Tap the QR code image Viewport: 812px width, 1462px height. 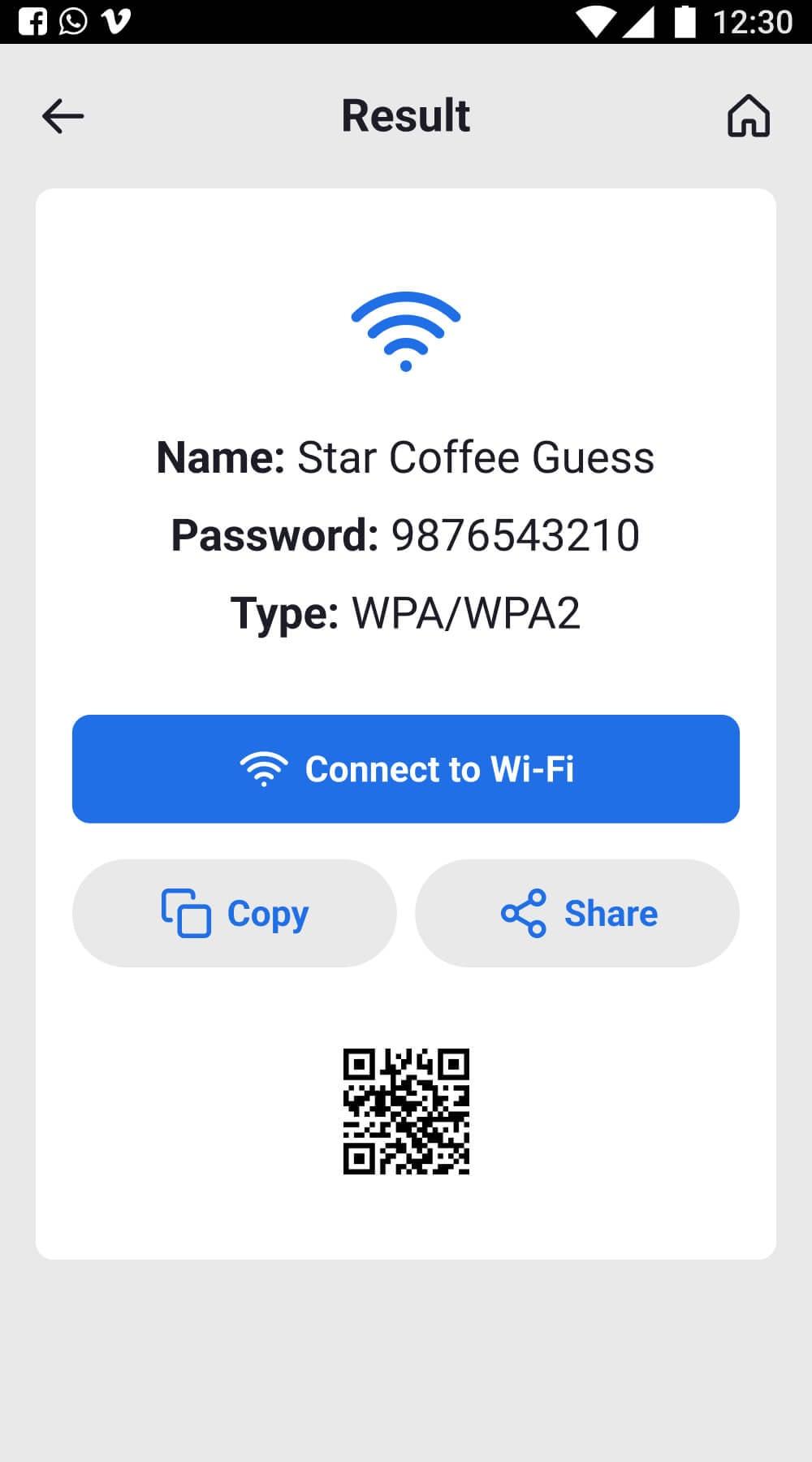tap(406, 1111)
